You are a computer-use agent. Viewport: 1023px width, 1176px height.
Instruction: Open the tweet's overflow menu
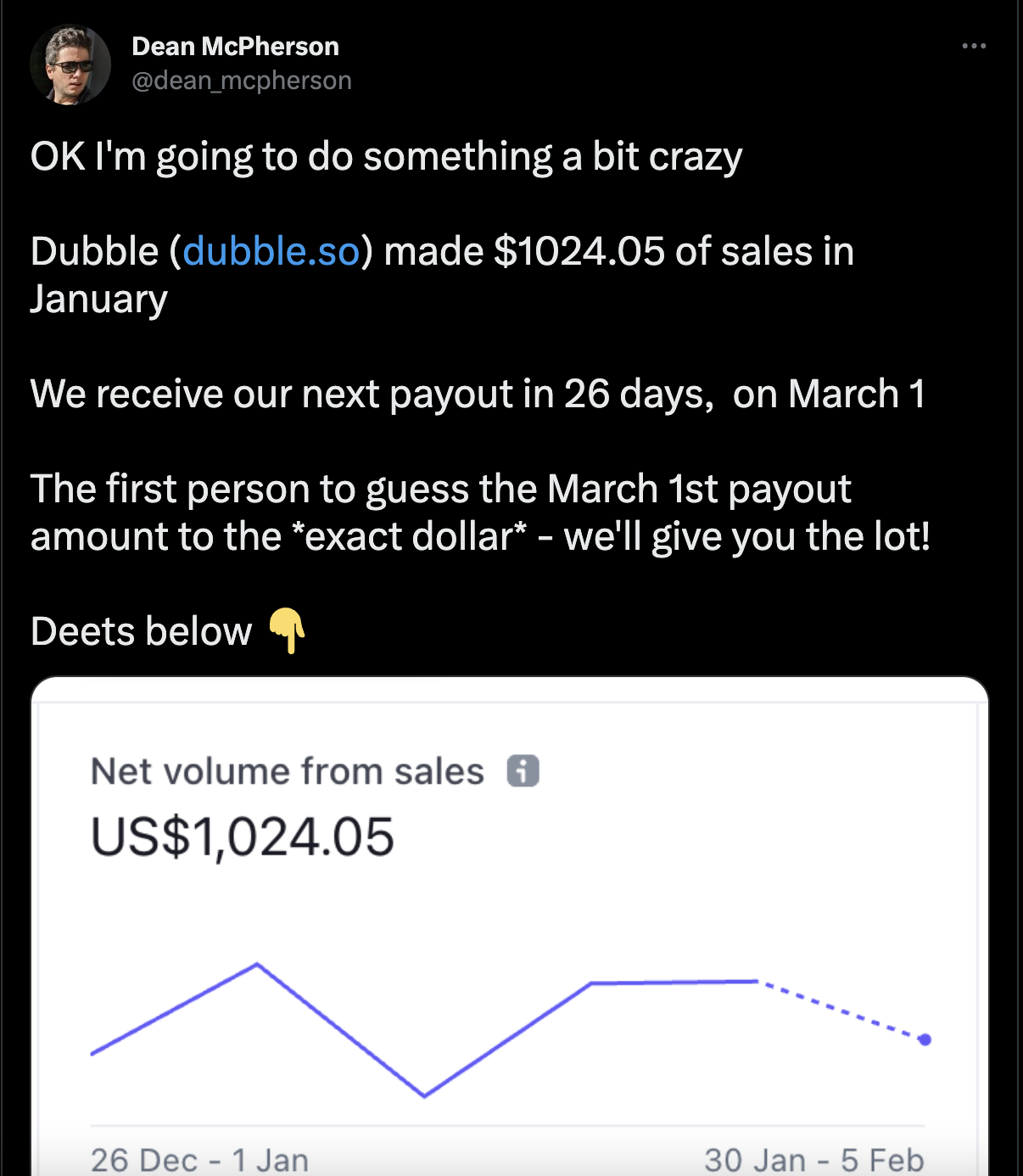pos(974,46)
